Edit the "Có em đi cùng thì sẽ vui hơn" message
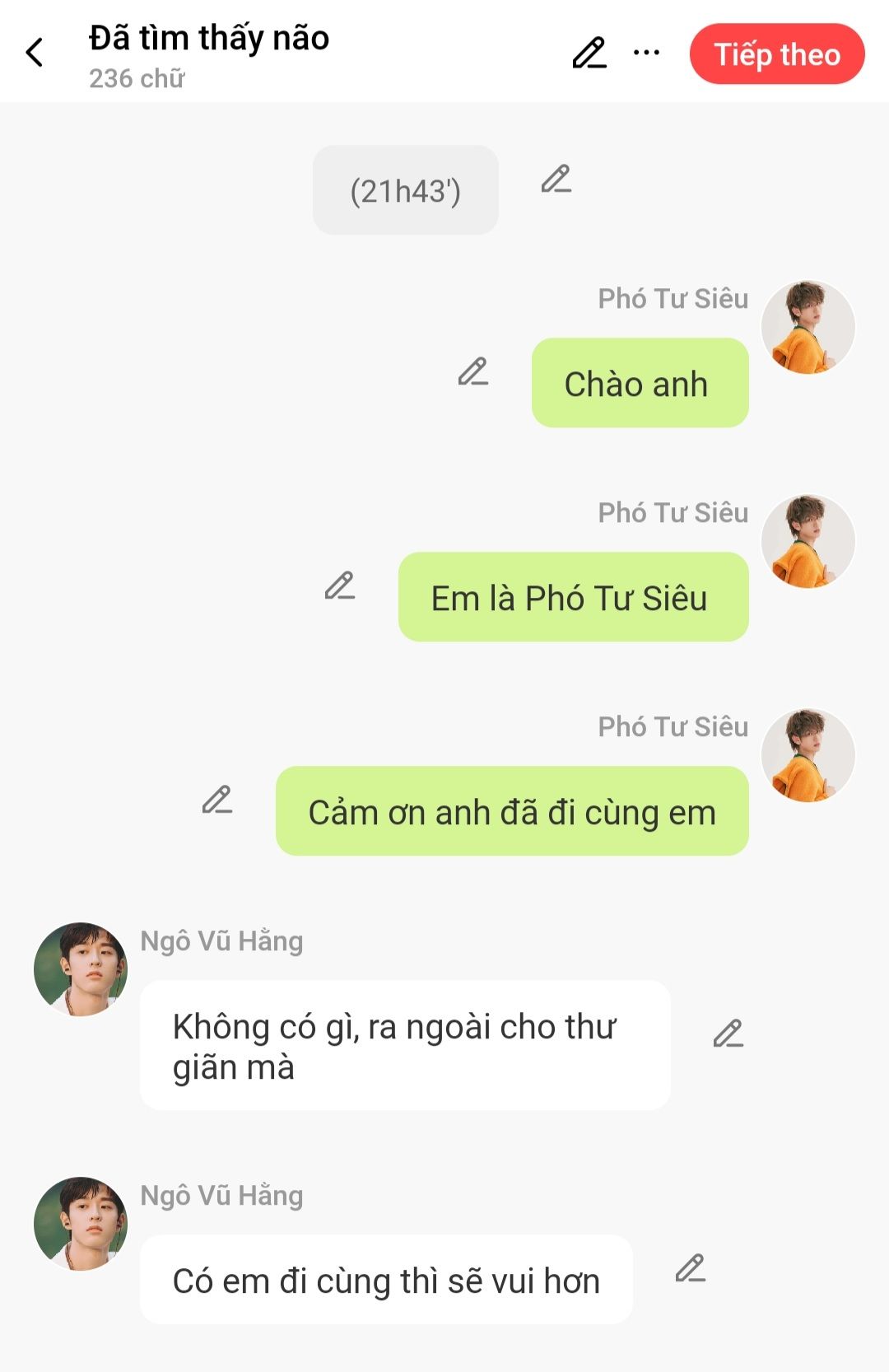The height and width of the screenshot is (1372, 889). coord(691,1268)
